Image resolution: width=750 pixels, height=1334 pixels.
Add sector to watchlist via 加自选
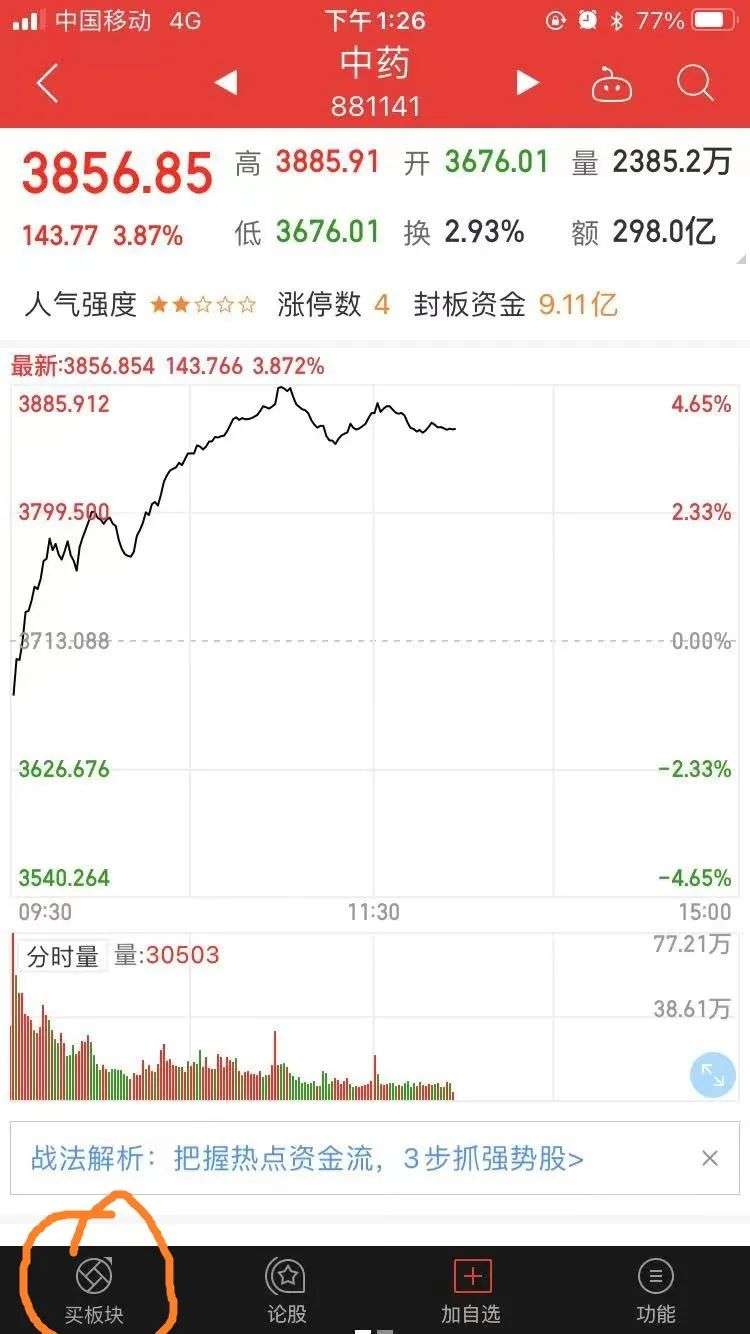pos(471,1292)
